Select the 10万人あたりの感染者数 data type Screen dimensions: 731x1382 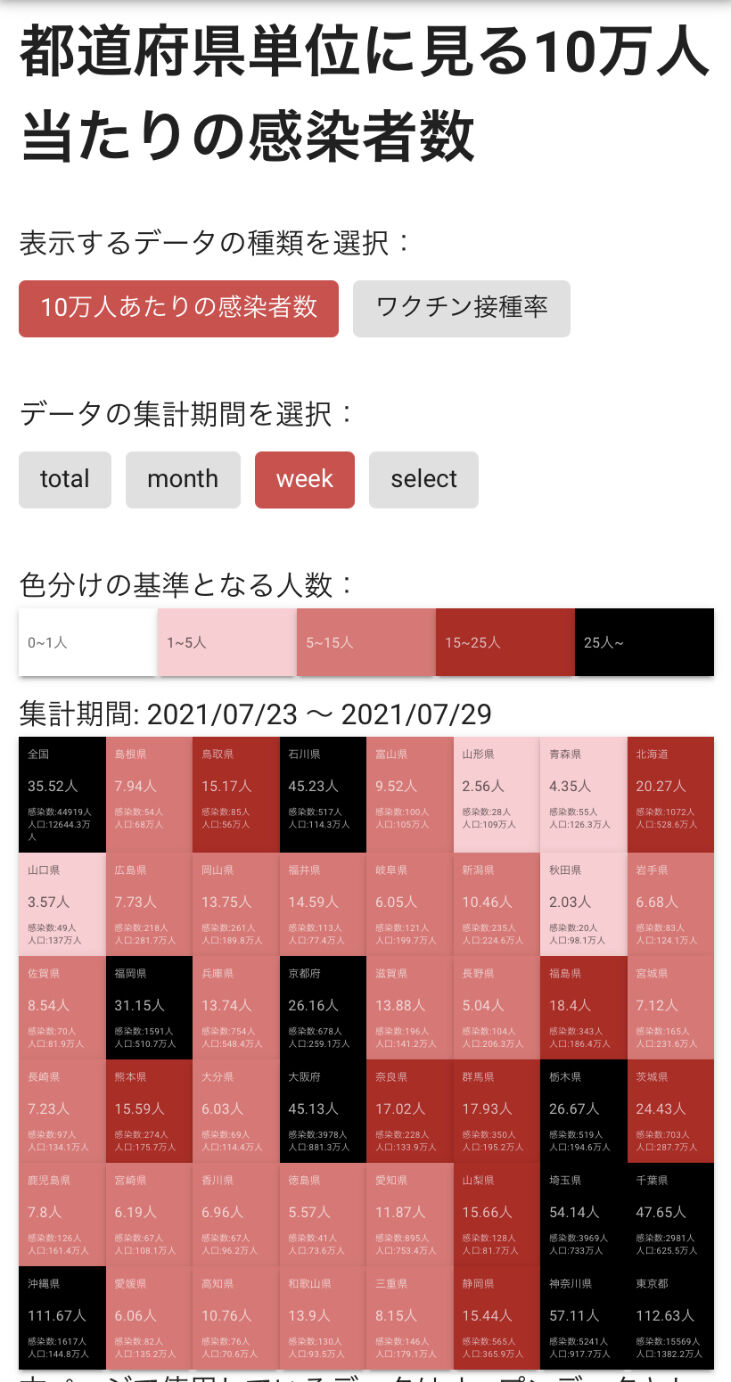tap(179, 308)
